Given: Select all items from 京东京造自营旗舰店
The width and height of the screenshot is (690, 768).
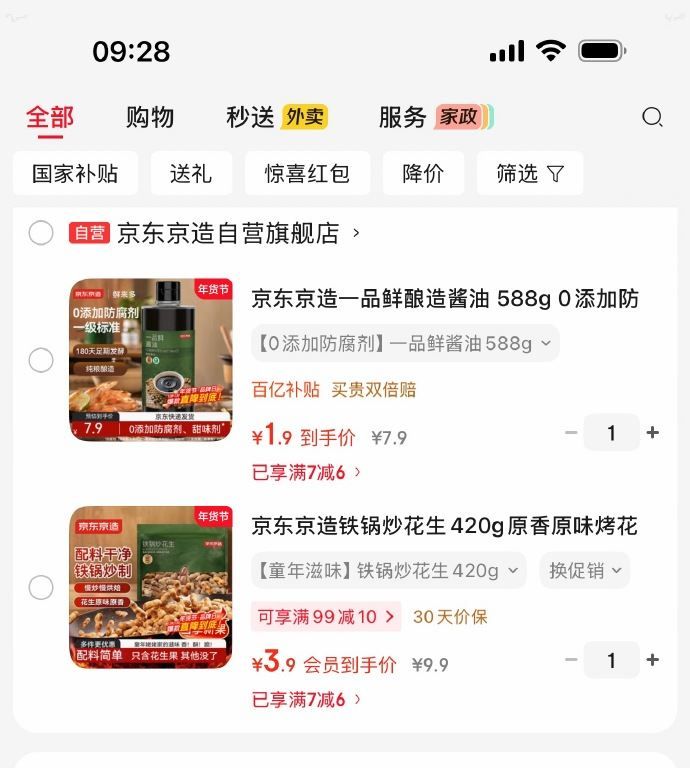Looking at the screenshot, I should pos(41,233).
